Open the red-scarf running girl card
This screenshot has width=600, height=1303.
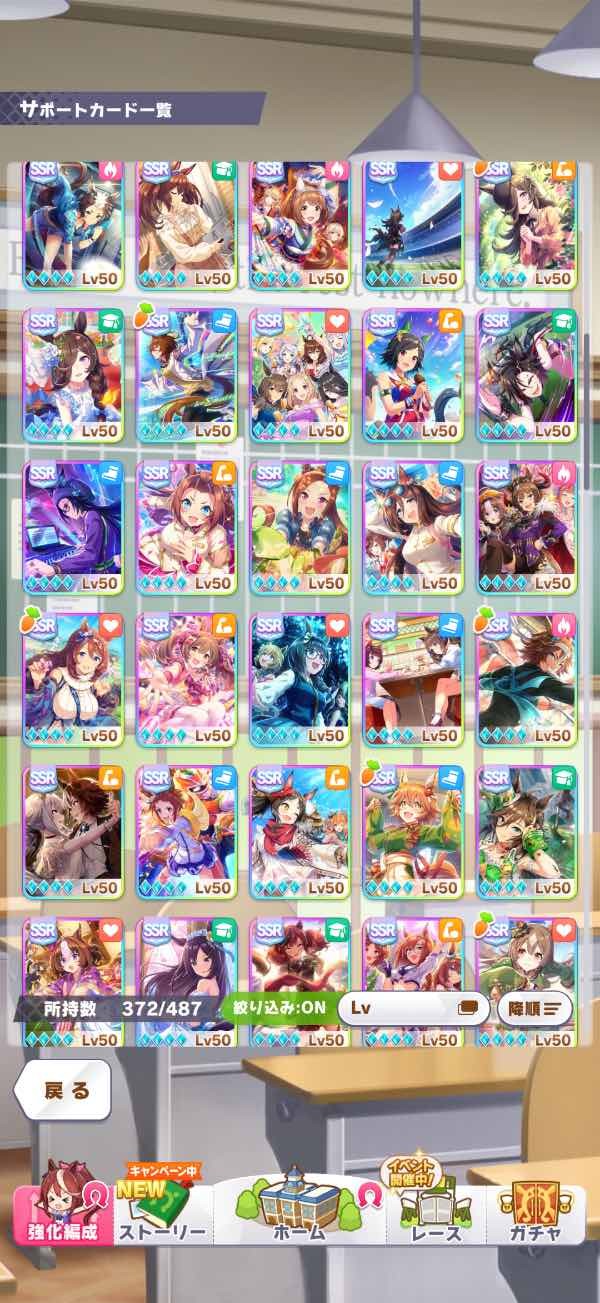(x=299, y=832)
